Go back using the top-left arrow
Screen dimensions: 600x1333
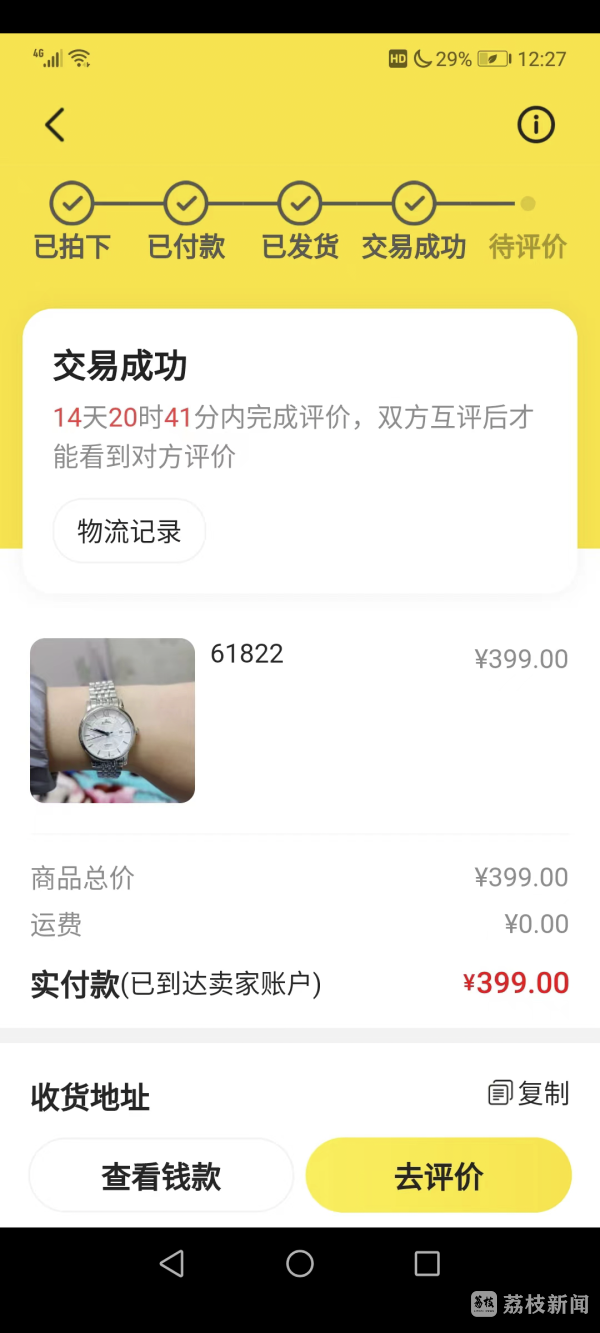click(55, 125)
